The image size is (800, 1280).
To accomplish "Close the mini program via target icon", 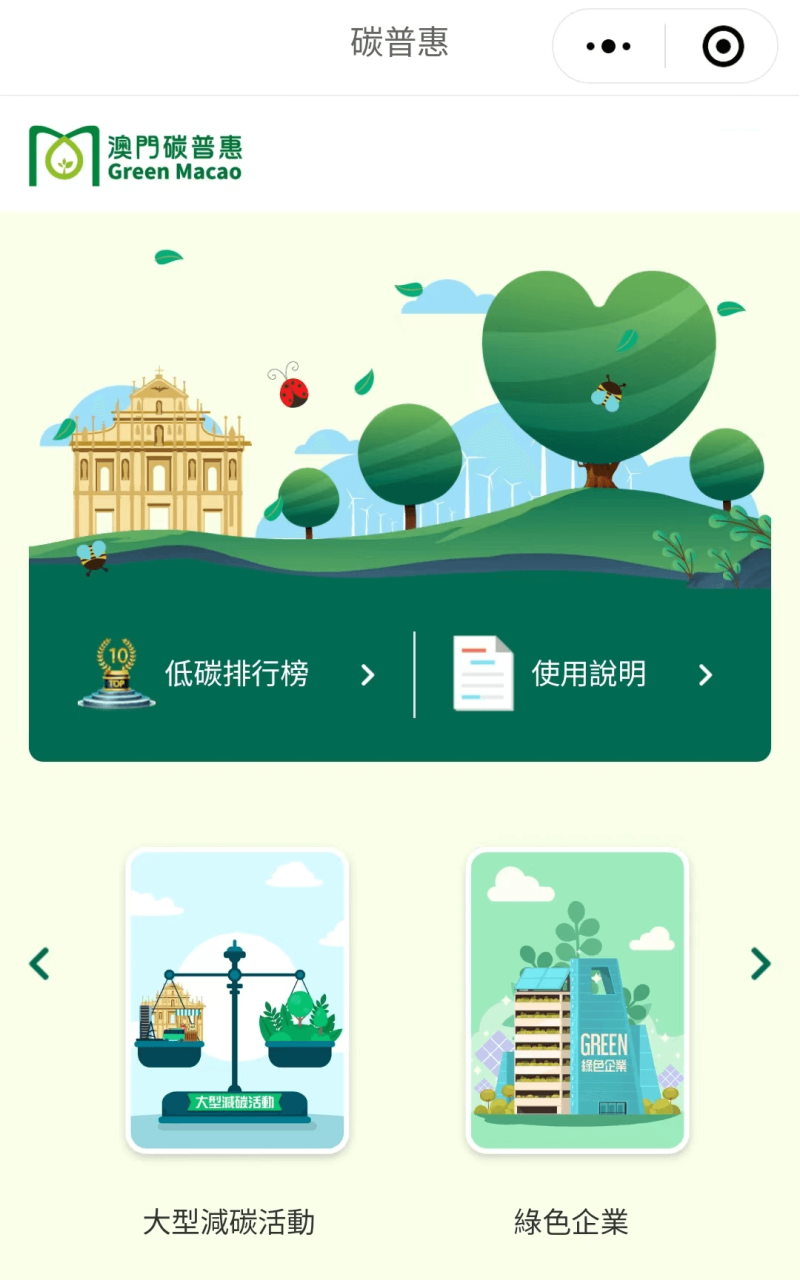I will pos(723,46).
